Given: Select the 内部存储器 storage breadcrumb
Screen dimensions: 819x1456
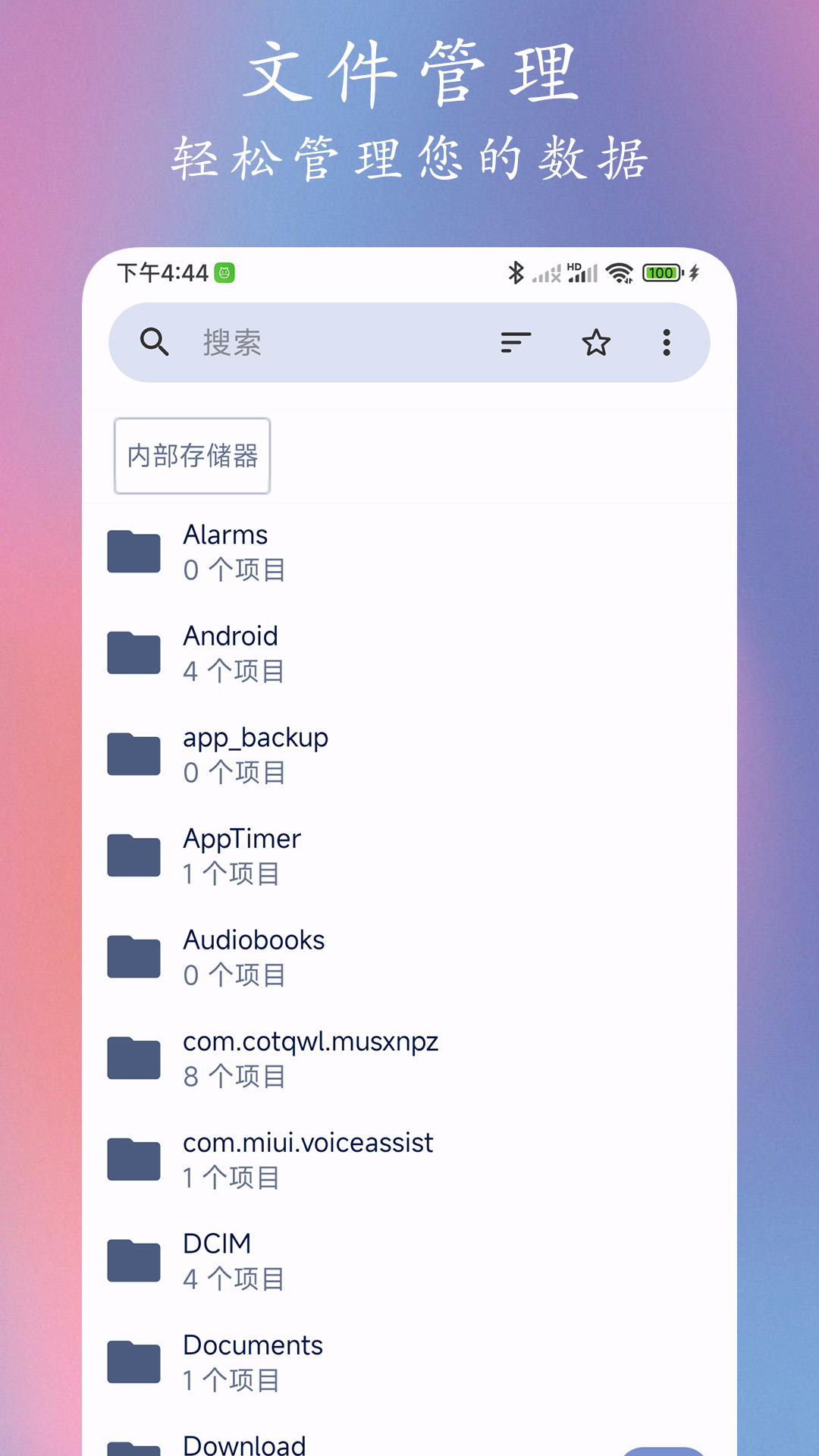Looking at the screenshot, I should click(x=192, y=456).
